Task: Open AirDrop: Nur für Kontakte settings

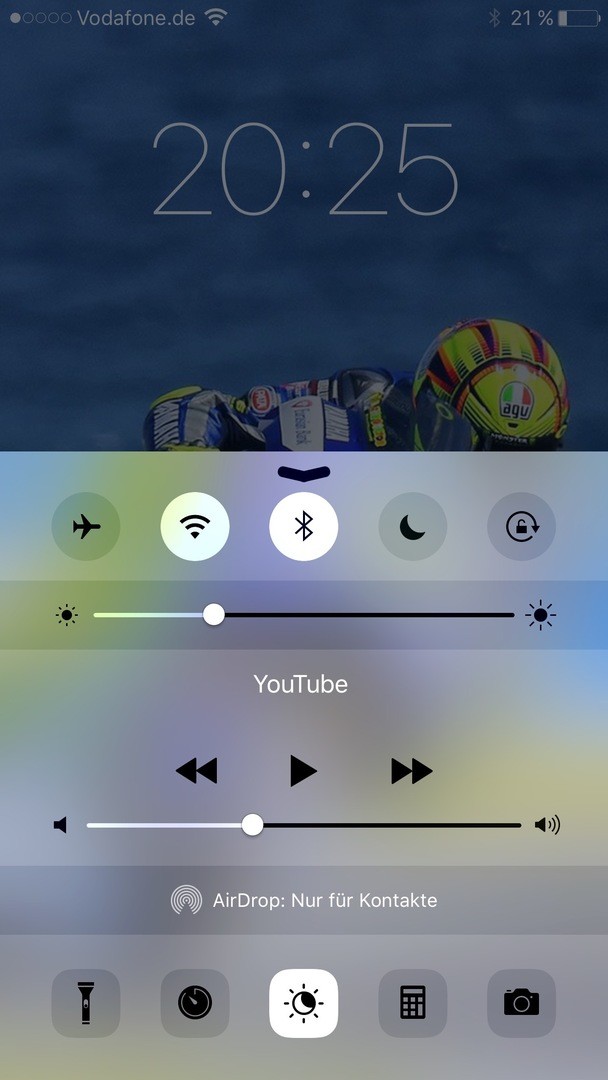Action: click(x=304, y=900)
